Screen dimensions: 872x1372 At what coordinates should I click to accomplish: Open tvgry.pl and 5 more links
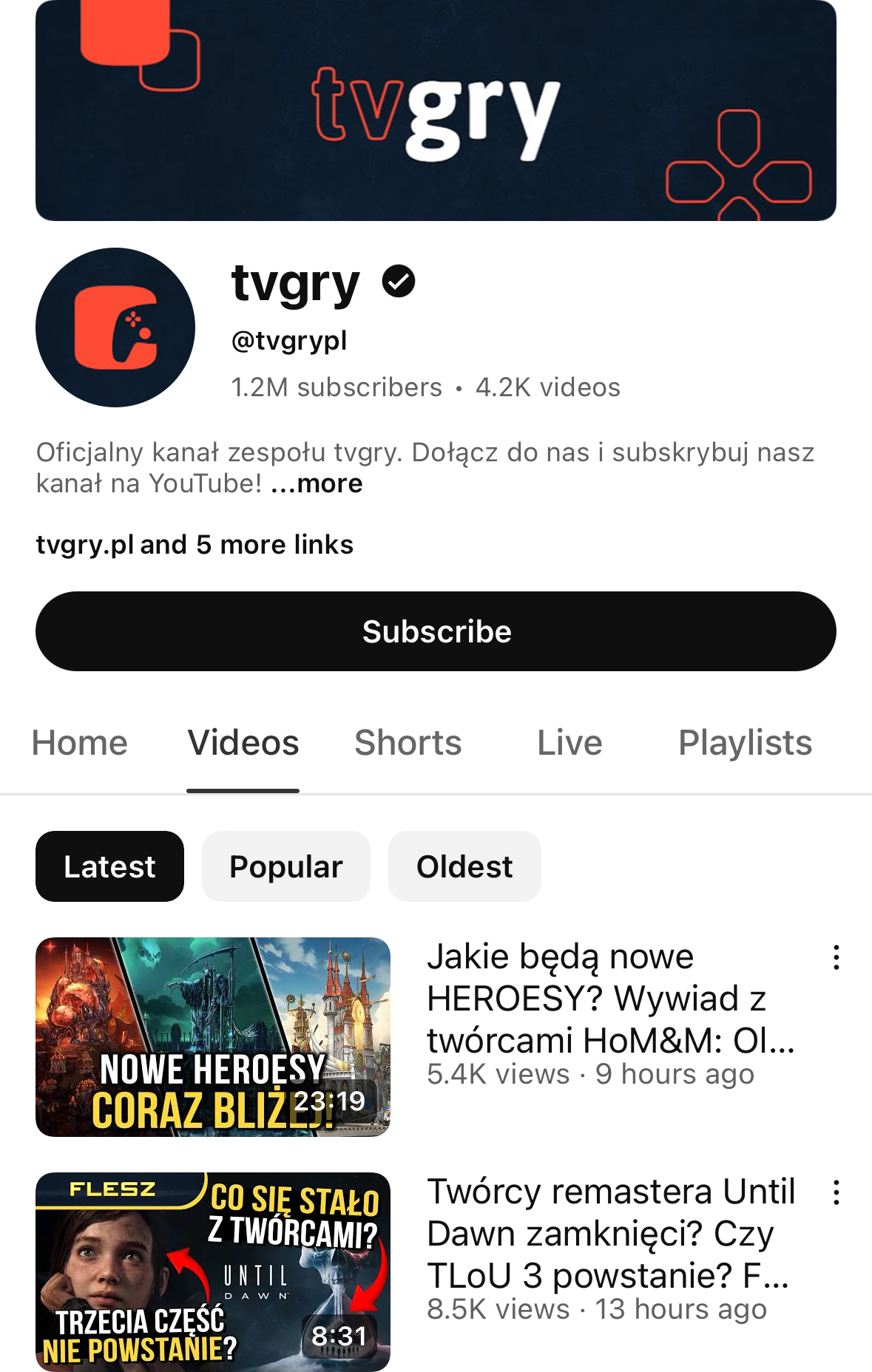(195, 545)
